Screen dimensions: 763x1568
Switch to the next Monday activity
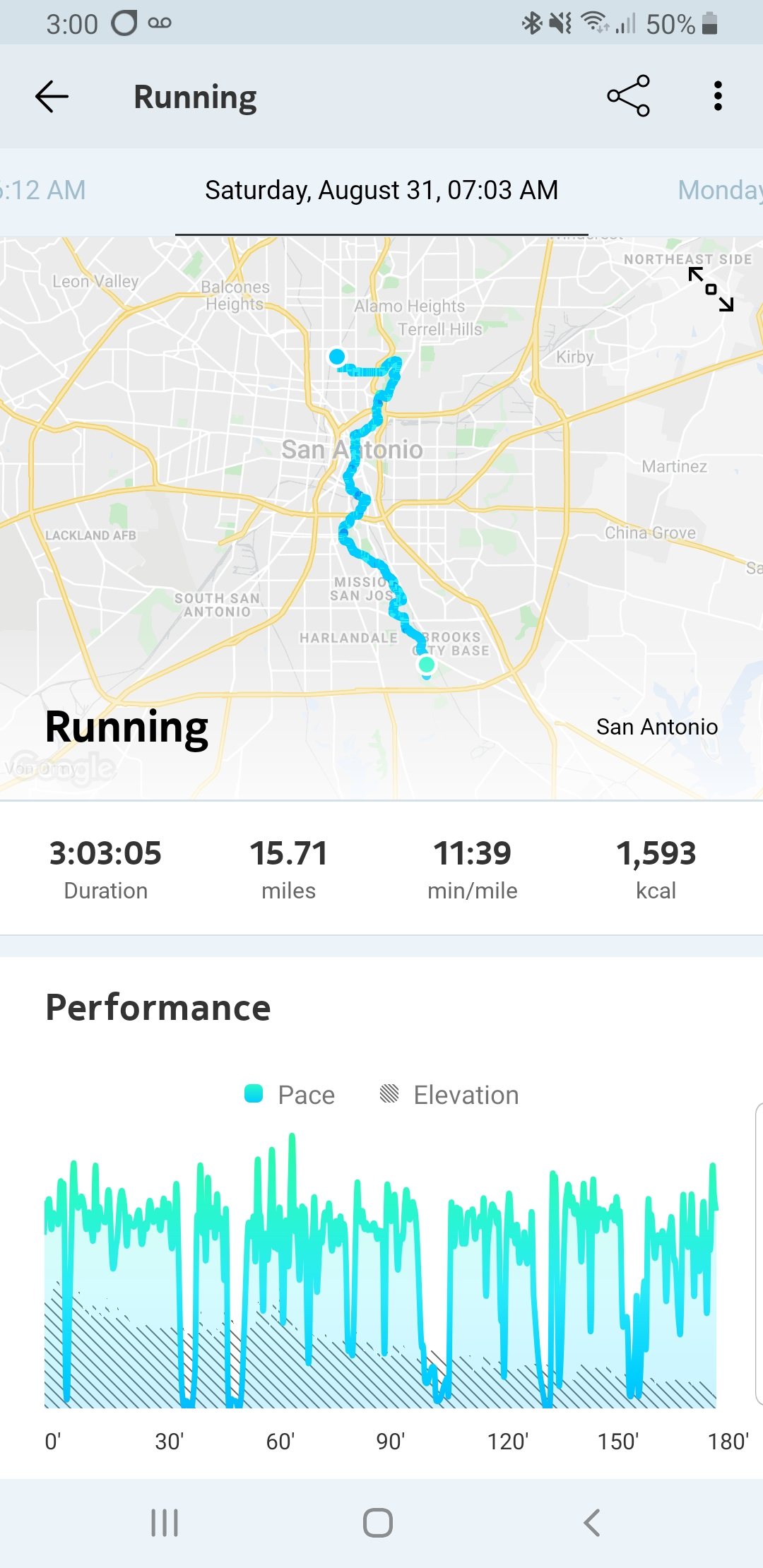tap(719, 190)
